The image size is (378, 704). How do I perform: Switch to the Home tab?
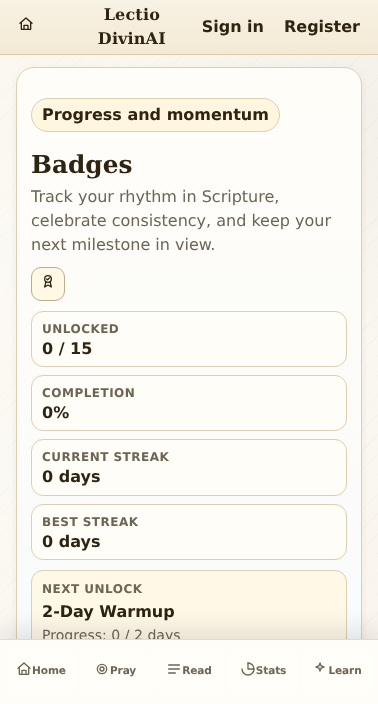tap(41, 669)
